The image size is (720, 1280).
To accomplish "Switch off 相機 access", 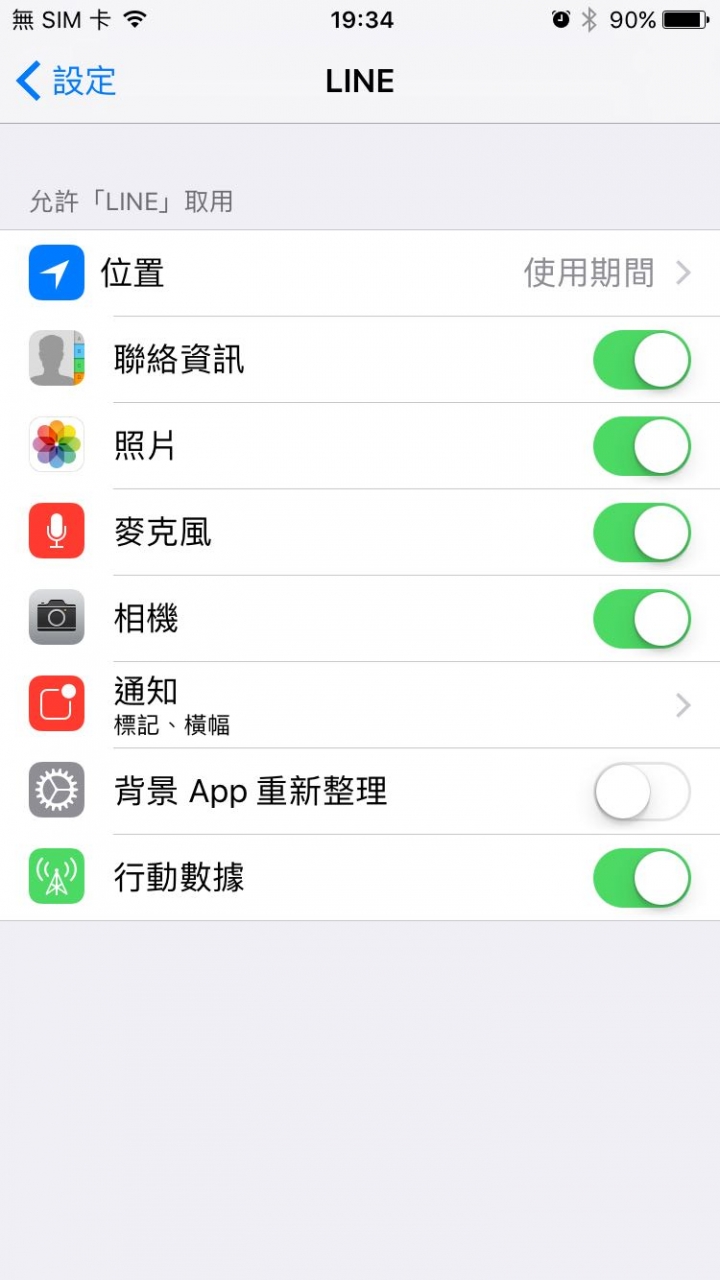I will (642, 619).
